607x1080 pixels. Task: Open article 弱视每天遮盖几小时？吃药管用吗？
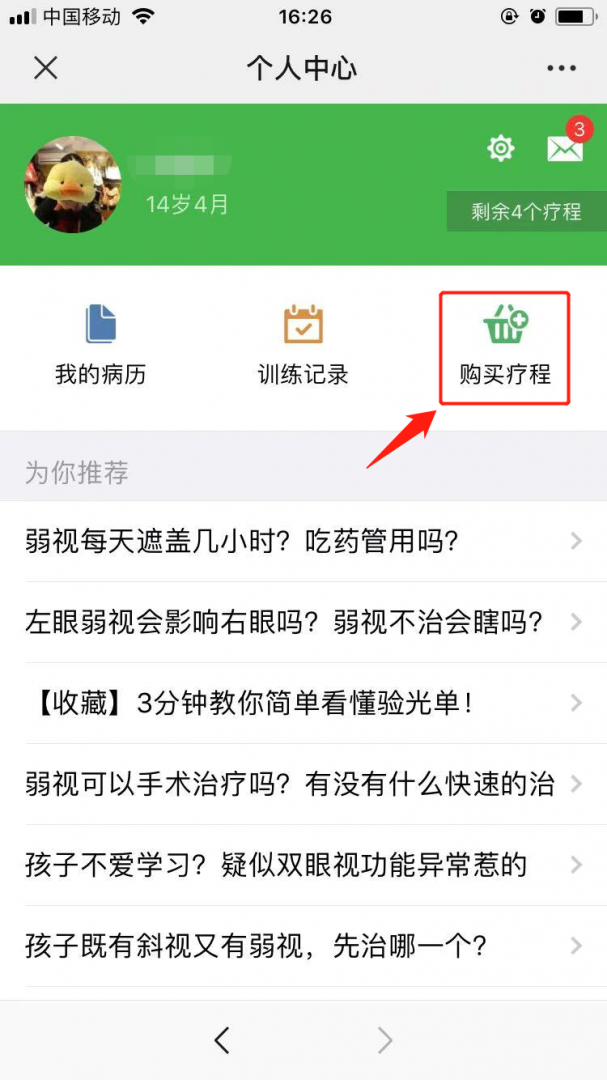303,541
